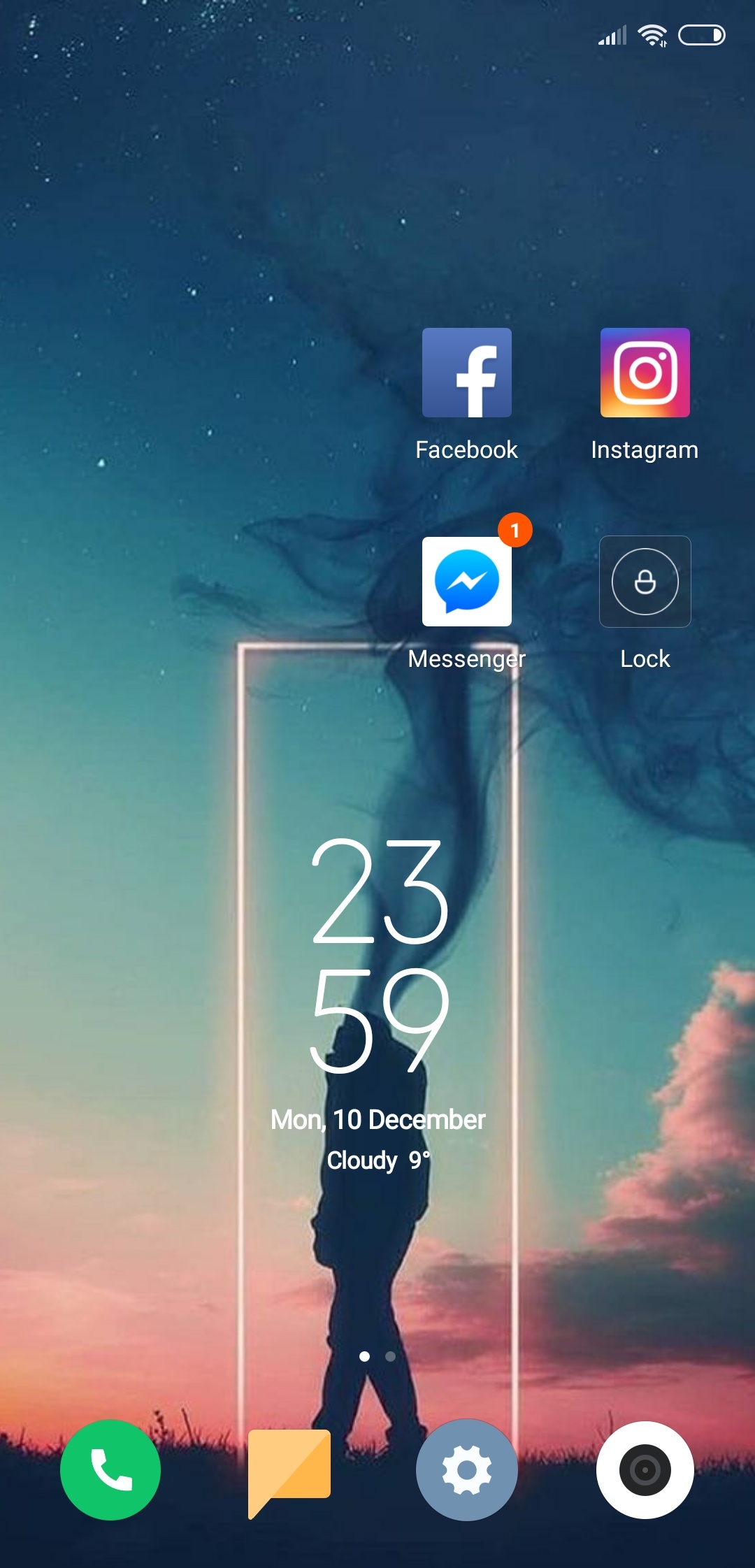Image resolution: width=755 pixels, height=1568 pixels.
Task: Open the Settings gear
Action: click(466, 1469)
